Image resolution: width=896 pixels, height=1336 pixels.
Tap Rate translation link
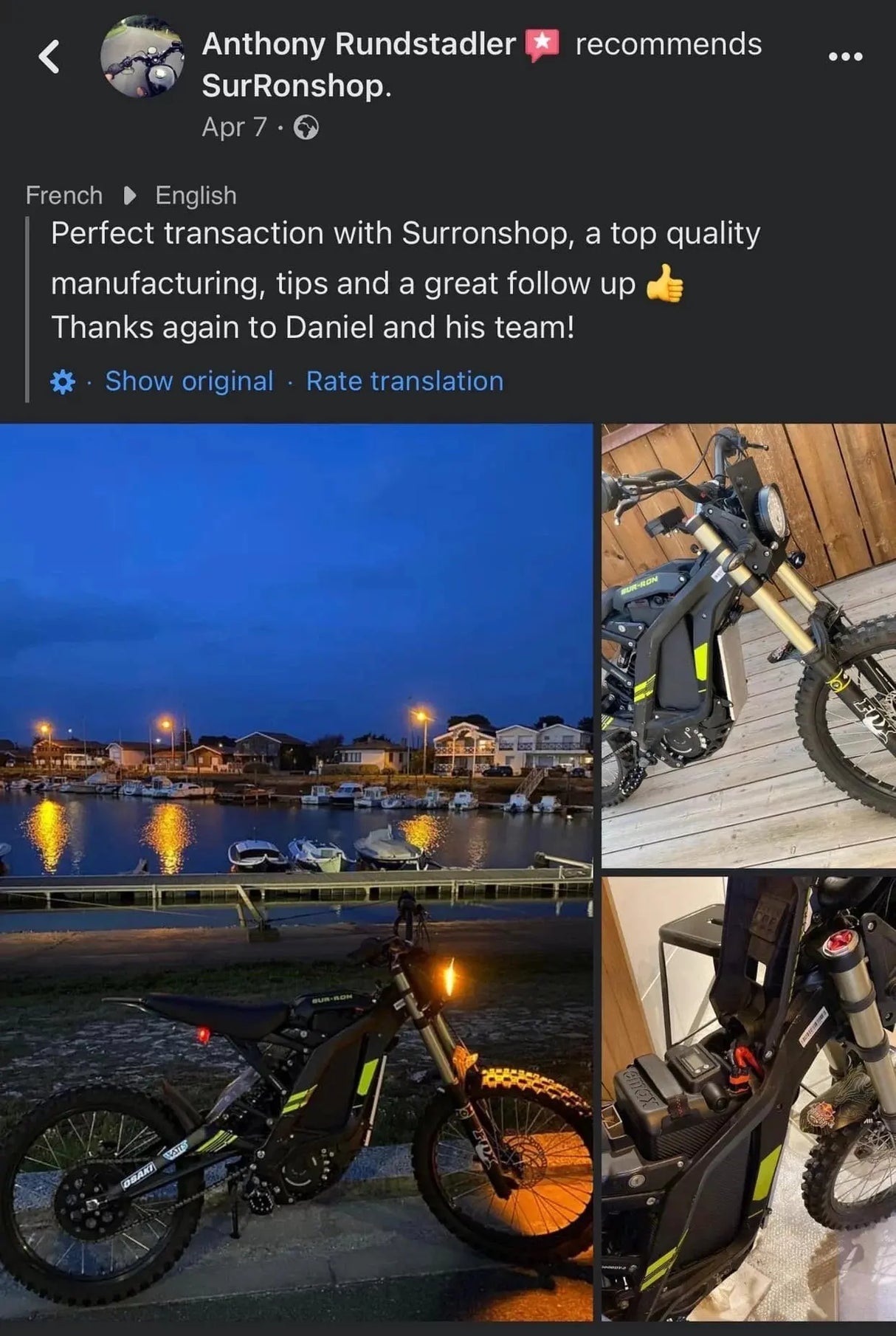(x=404, y=381)
